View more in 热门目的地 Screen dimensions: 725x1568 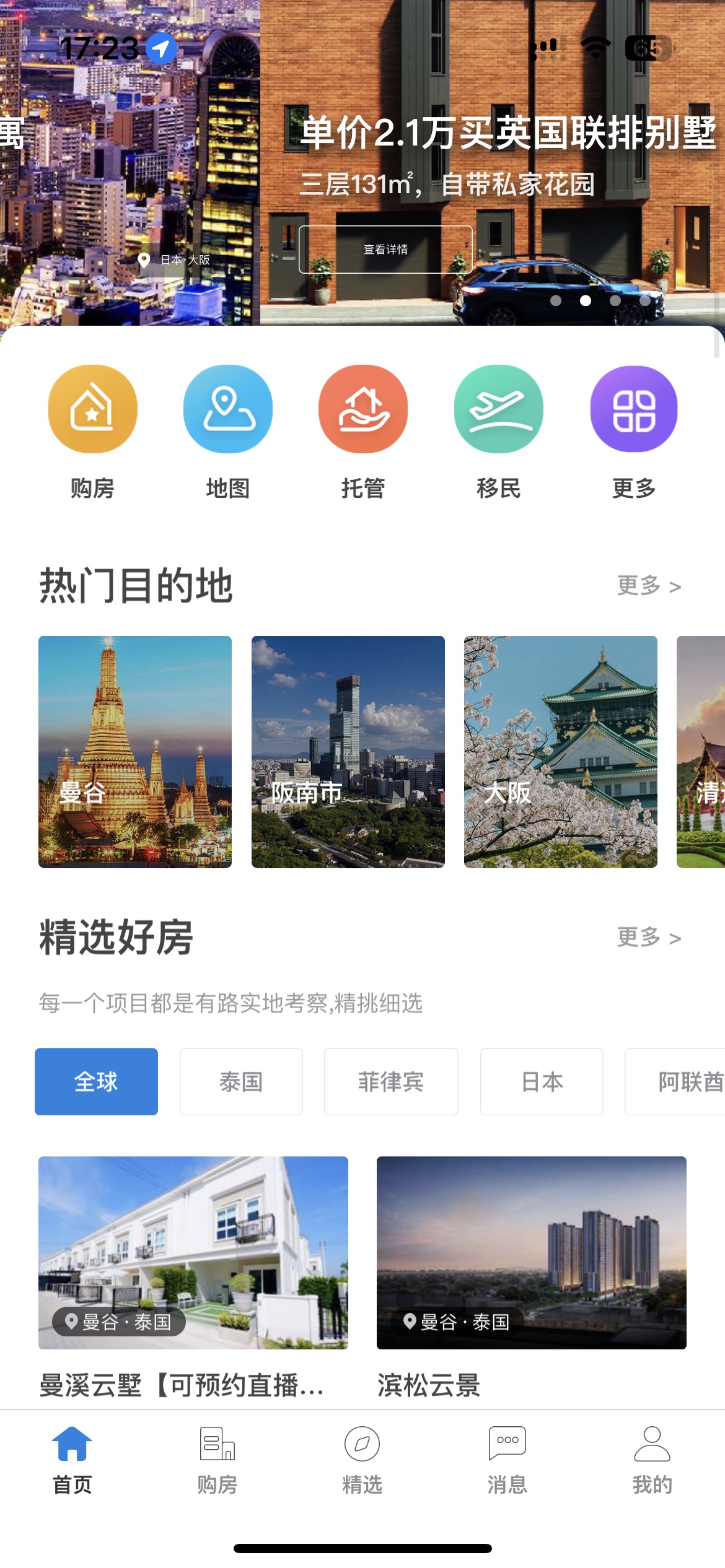649,586
